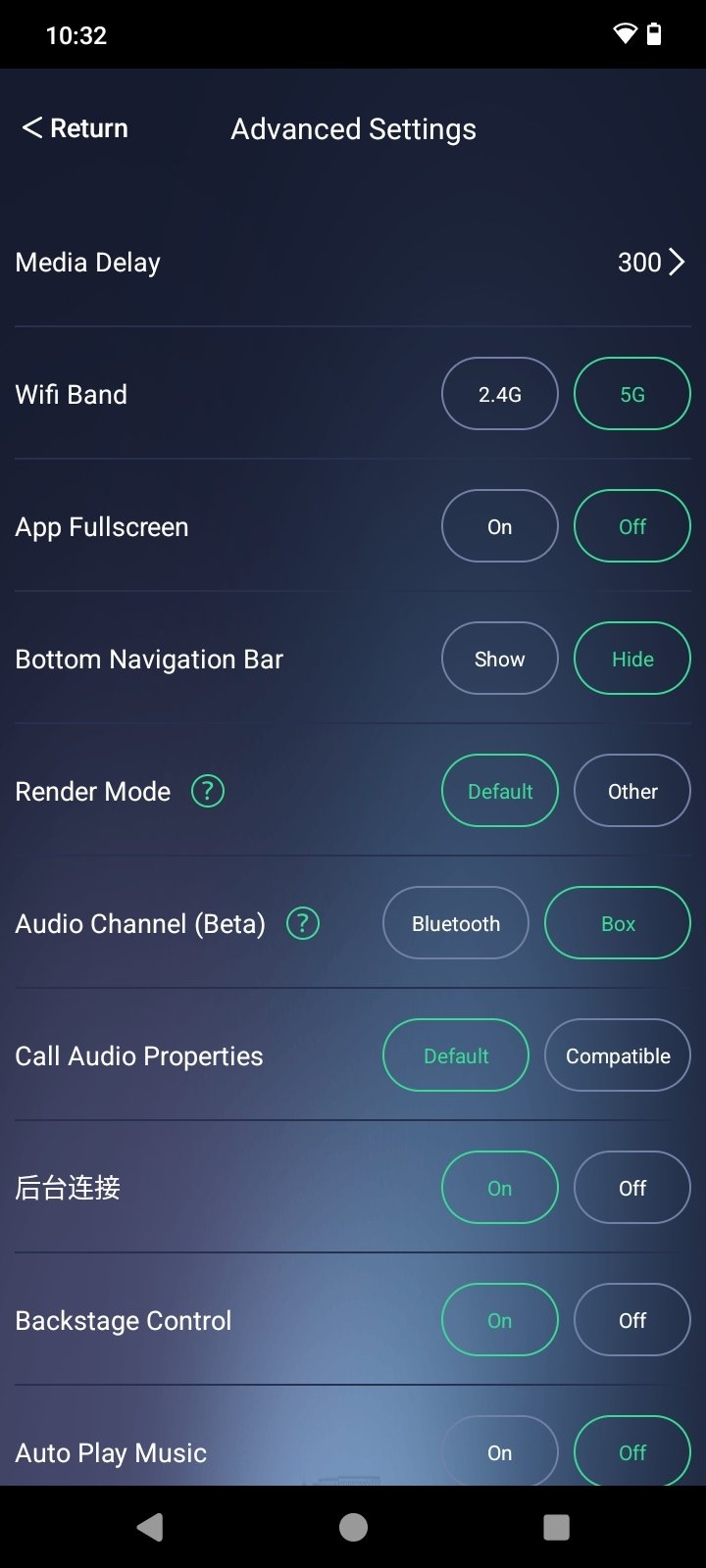This screenshot has width=706, height=1568.
Task: Turn App Fullscreen on
Action: click(x=500, y=526)
